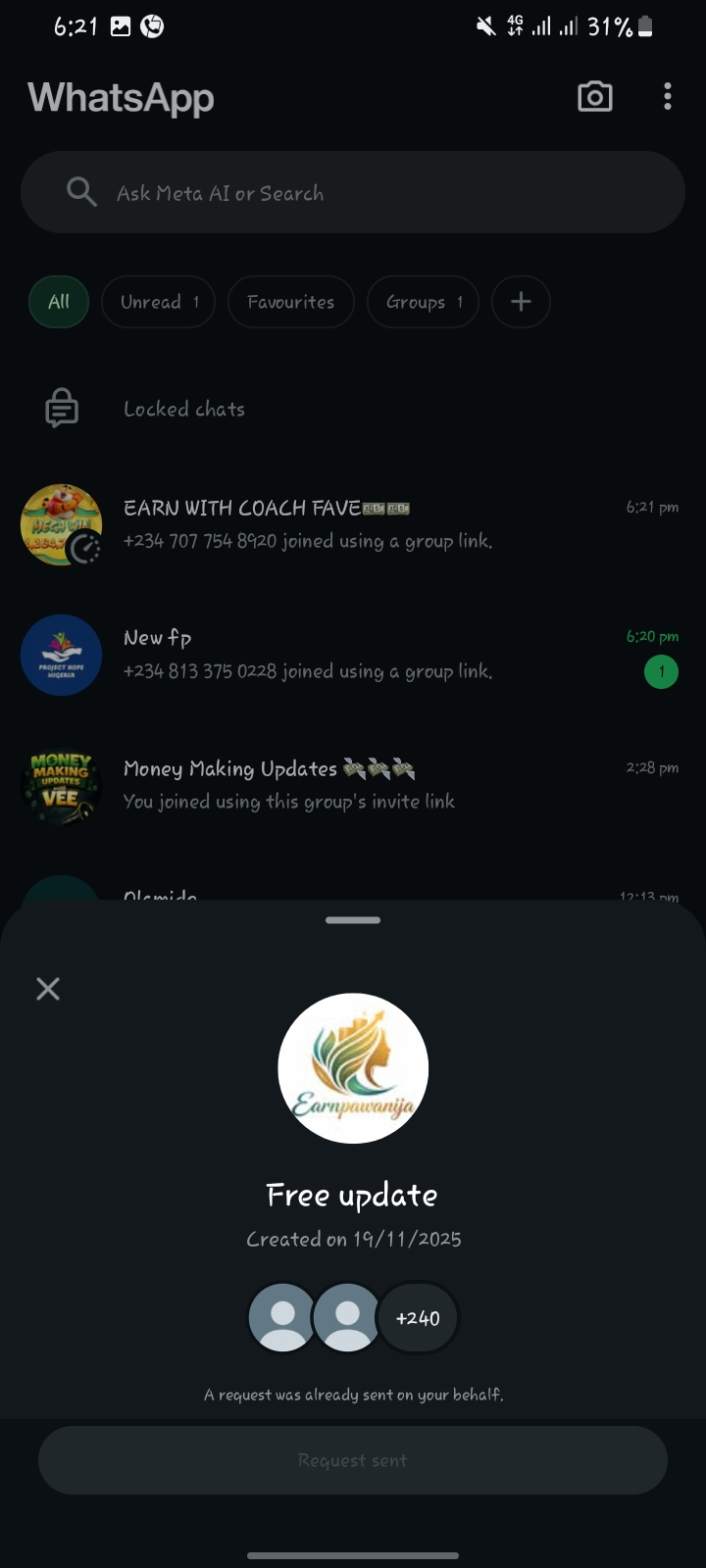Open the camera from the top bar
This screenshot has width=706, height=1568.
pos(595,97)
